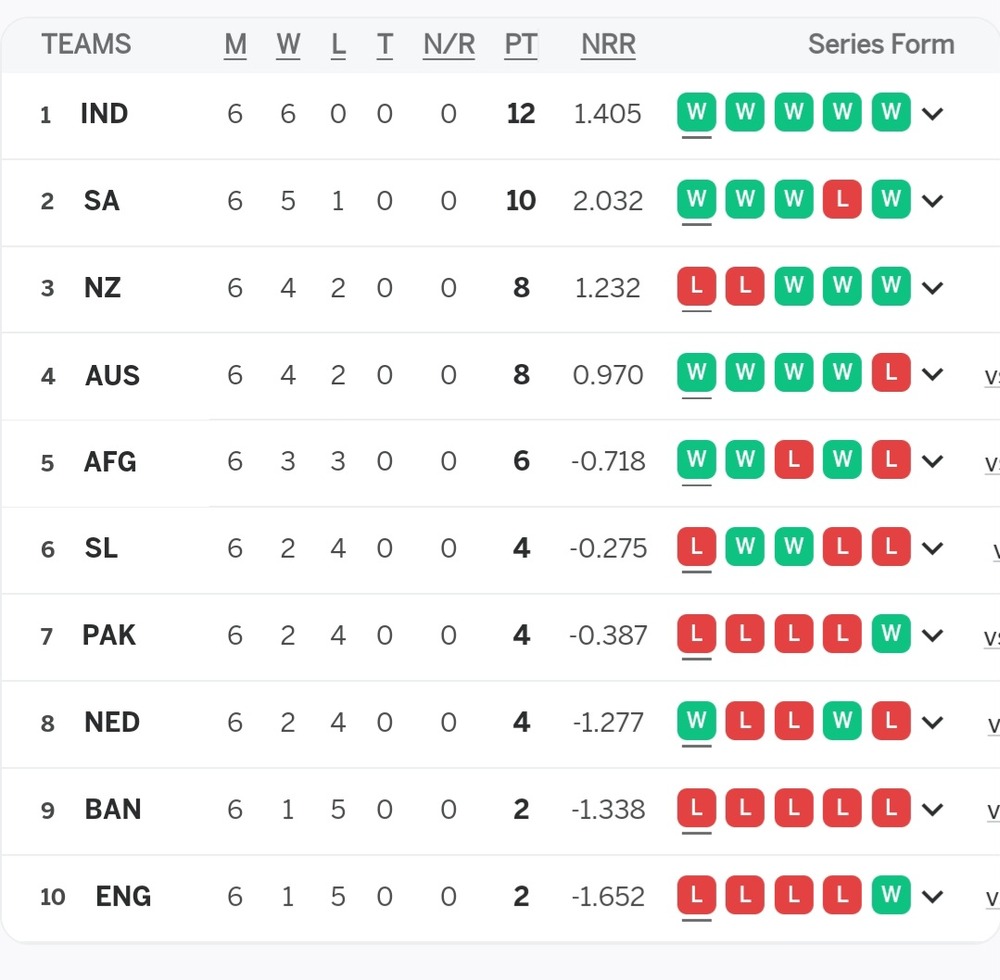Expand the AUS series form chevron
The width and height of the screenshot is (1000, 980).
(932, 375)
